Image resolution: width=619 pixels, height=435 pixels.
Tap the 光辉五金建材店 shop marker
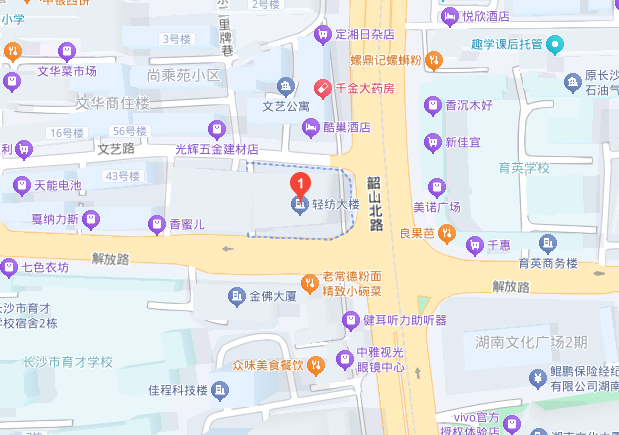216,128
